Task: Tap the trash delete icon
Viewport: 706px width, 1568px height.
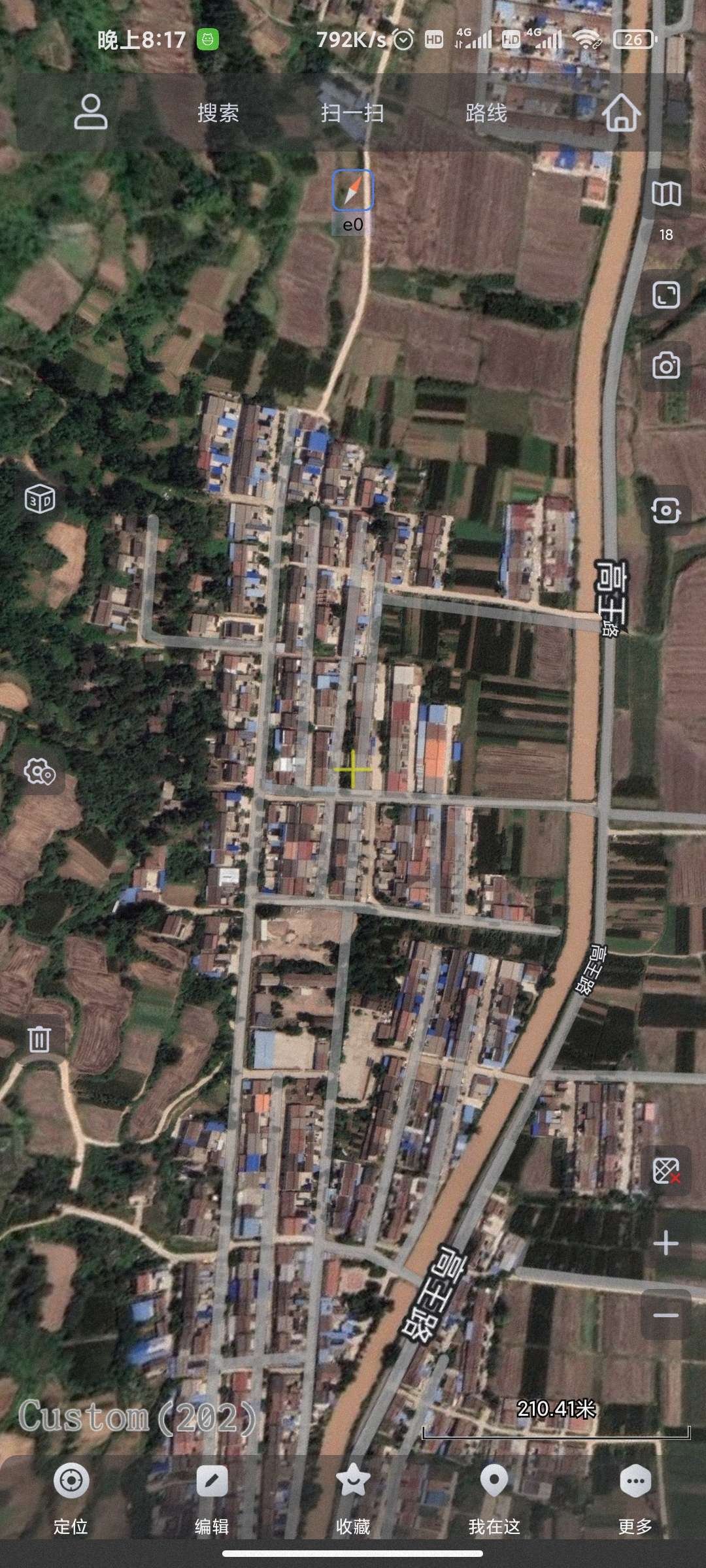Action: click(x=39, y=1039)
